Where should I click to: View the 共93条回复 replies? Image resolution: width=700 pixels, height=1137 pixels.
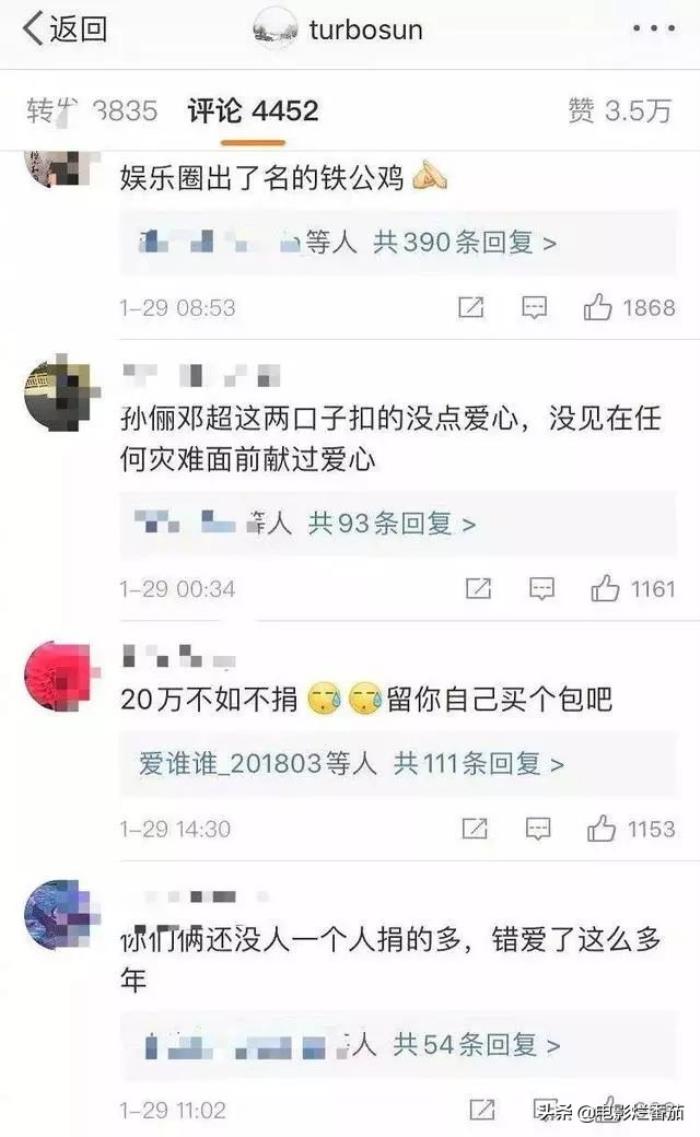pyautogui.click(x=391, y=522)
